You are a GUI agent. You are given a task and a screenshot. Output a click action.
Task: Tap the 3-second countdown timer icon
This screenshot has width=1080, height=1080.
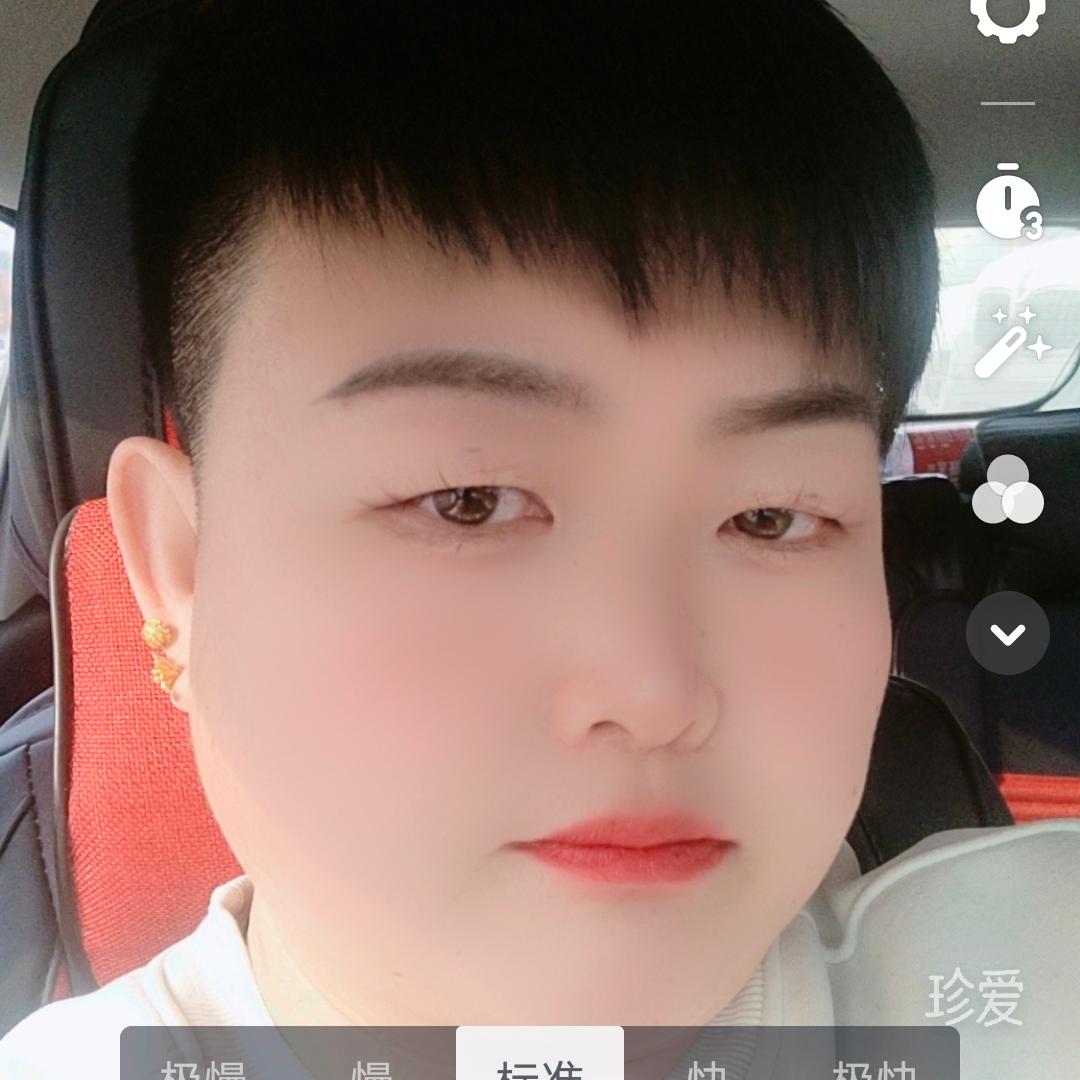(x=1007, y=203)
